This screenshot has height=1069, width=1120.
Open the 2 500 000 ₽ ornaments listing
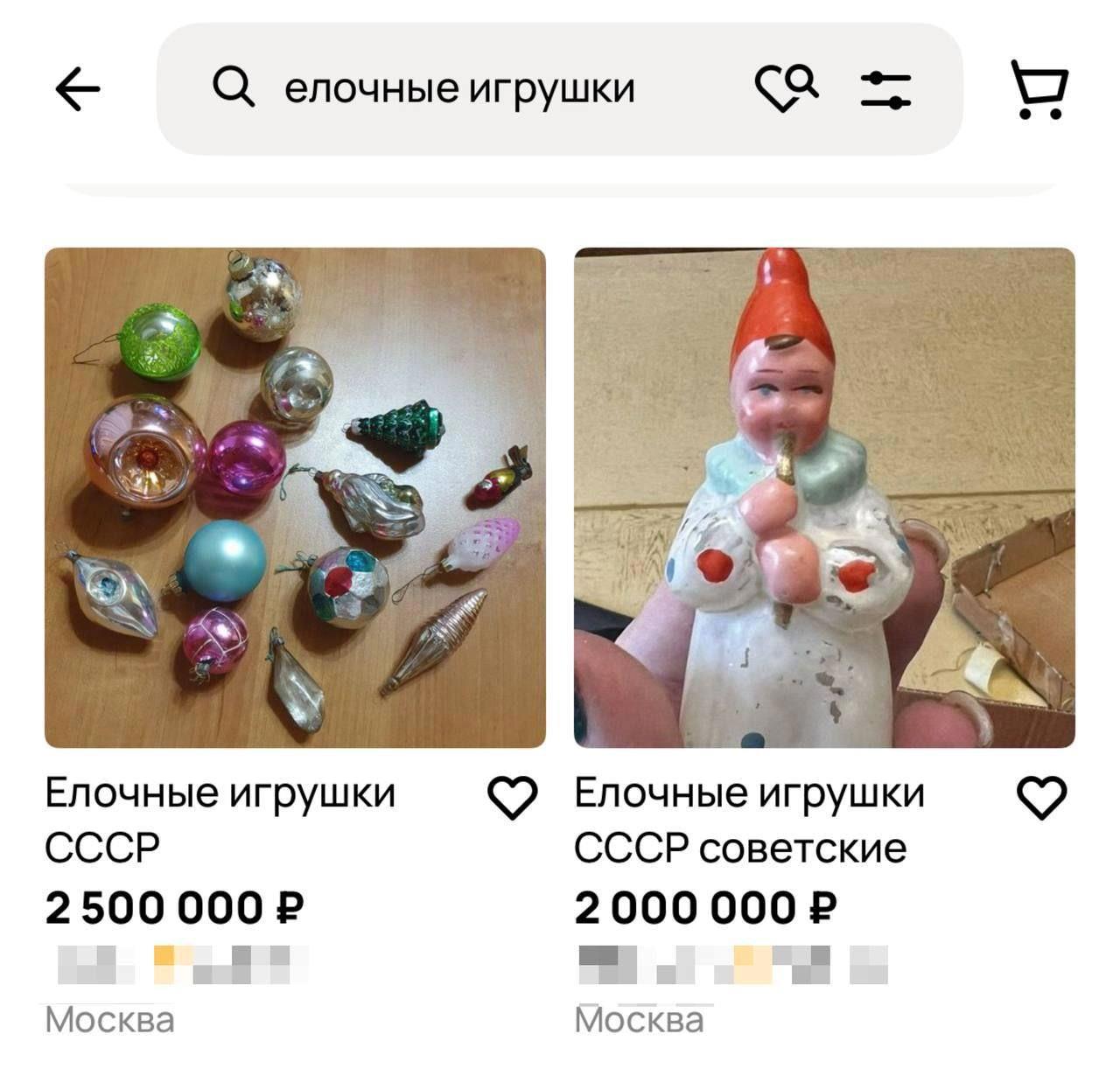295,498
